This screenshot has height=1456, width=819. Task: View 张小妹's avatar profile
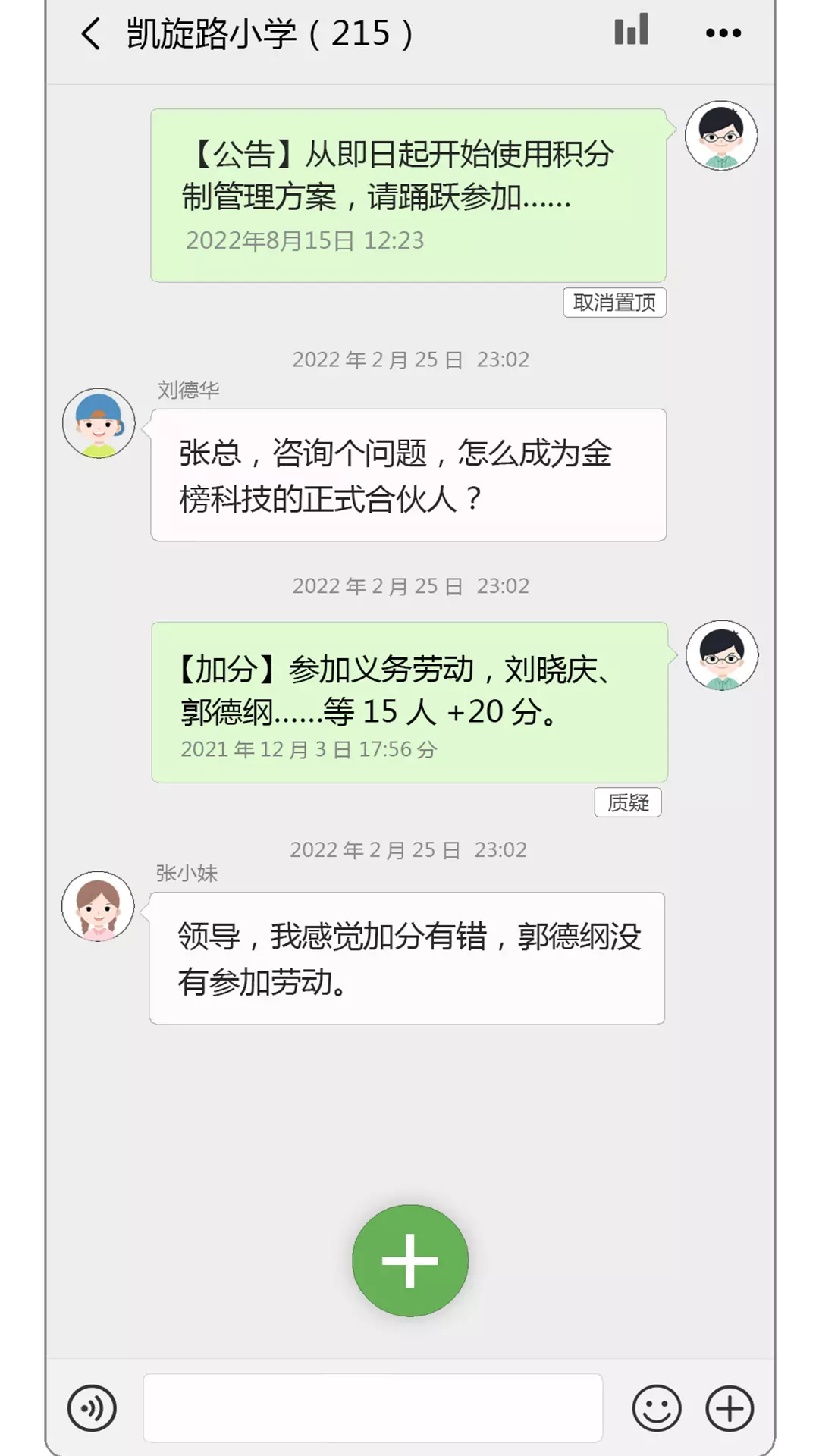98,906
